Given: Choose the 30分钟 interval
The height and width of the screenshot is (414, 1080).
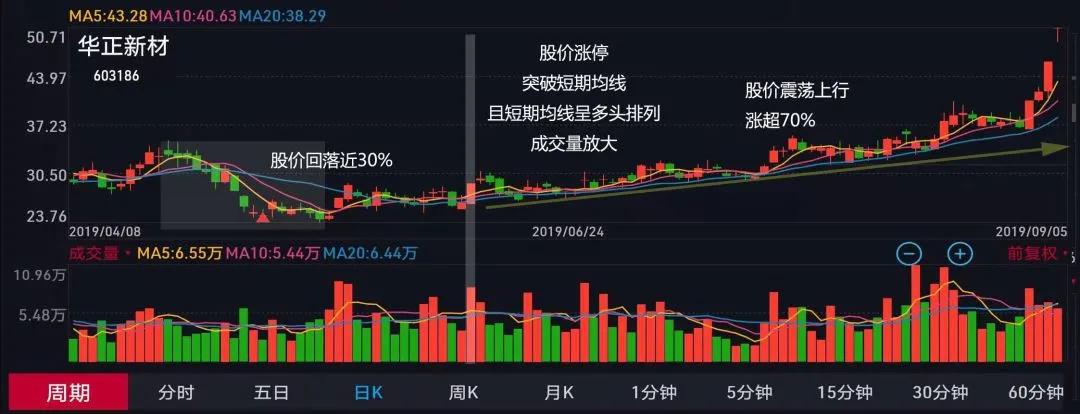Looking at the screenshot, I should point(941,393).
